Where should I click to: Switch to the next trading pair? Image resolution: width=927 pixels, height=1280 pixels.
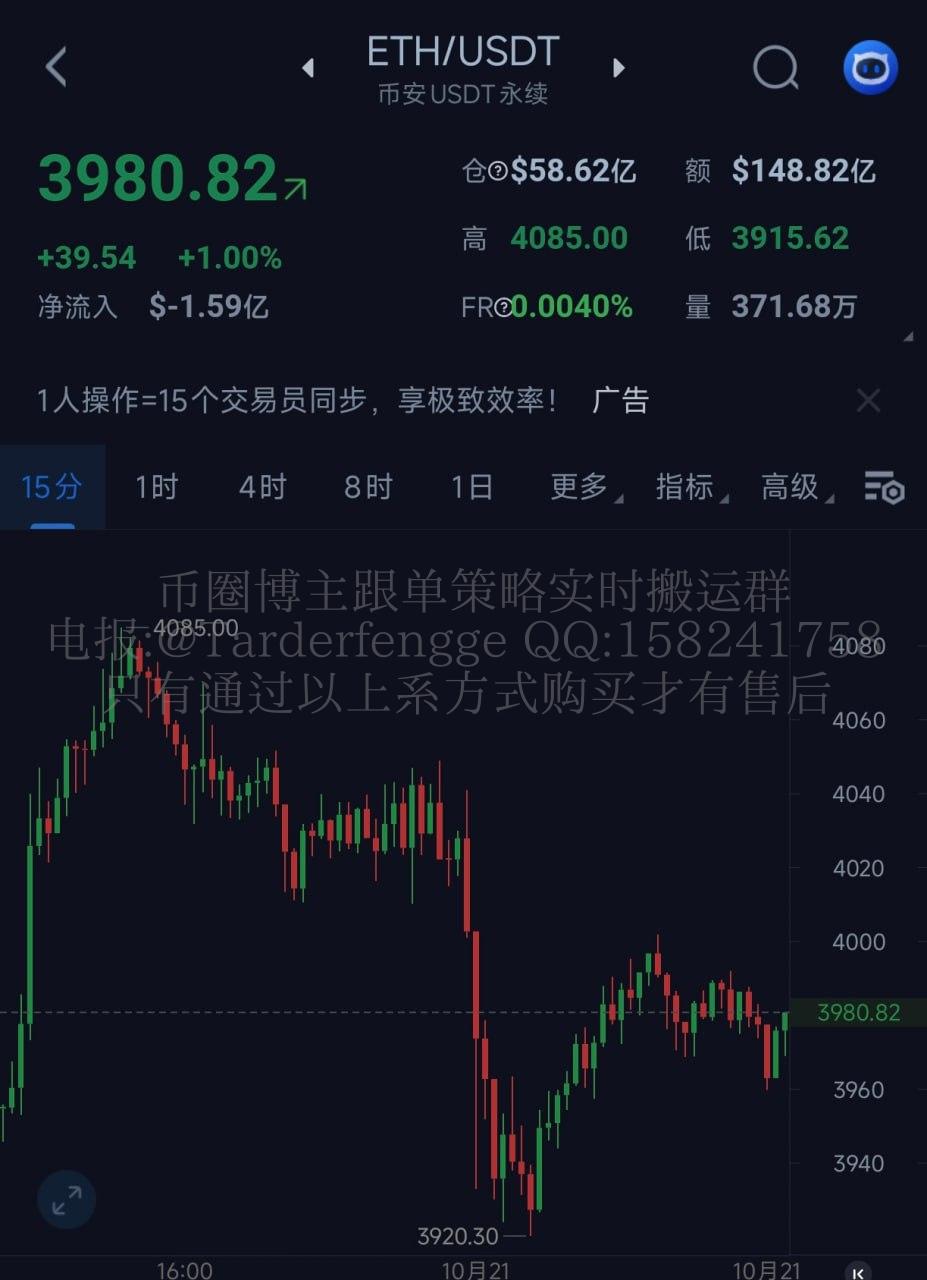coord(619,67)
